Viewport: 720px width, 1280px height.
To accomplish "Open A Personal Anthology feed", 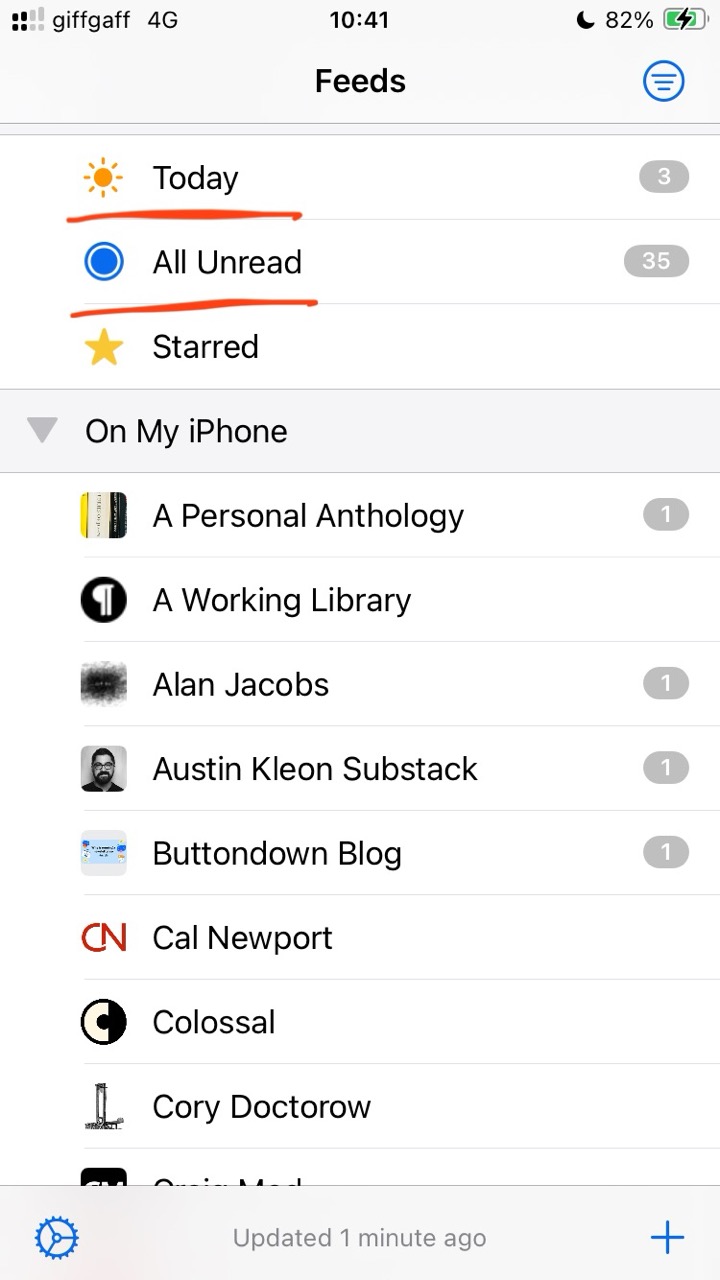I will coord(308,516).
